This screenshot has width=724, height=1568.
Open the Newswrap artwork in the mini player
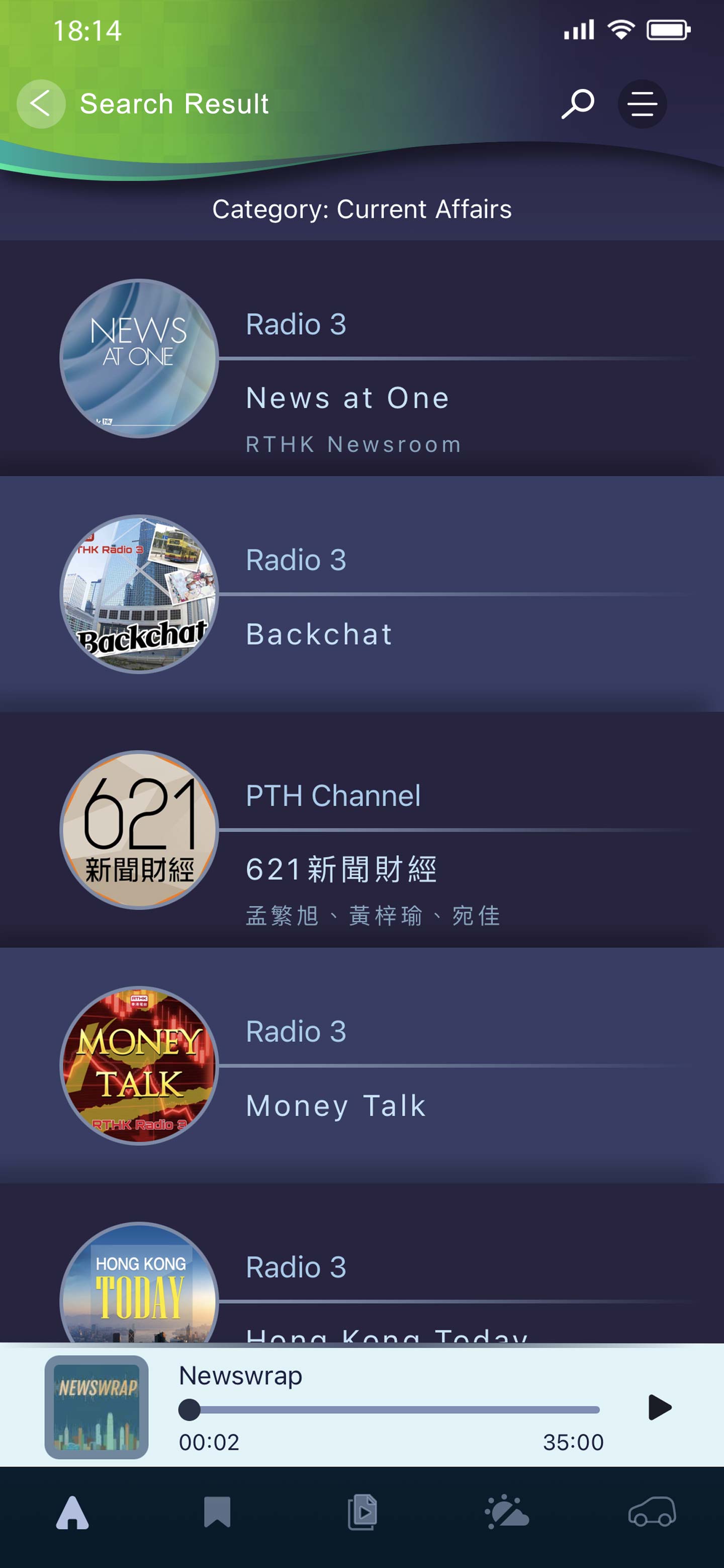click(96, 1407)
